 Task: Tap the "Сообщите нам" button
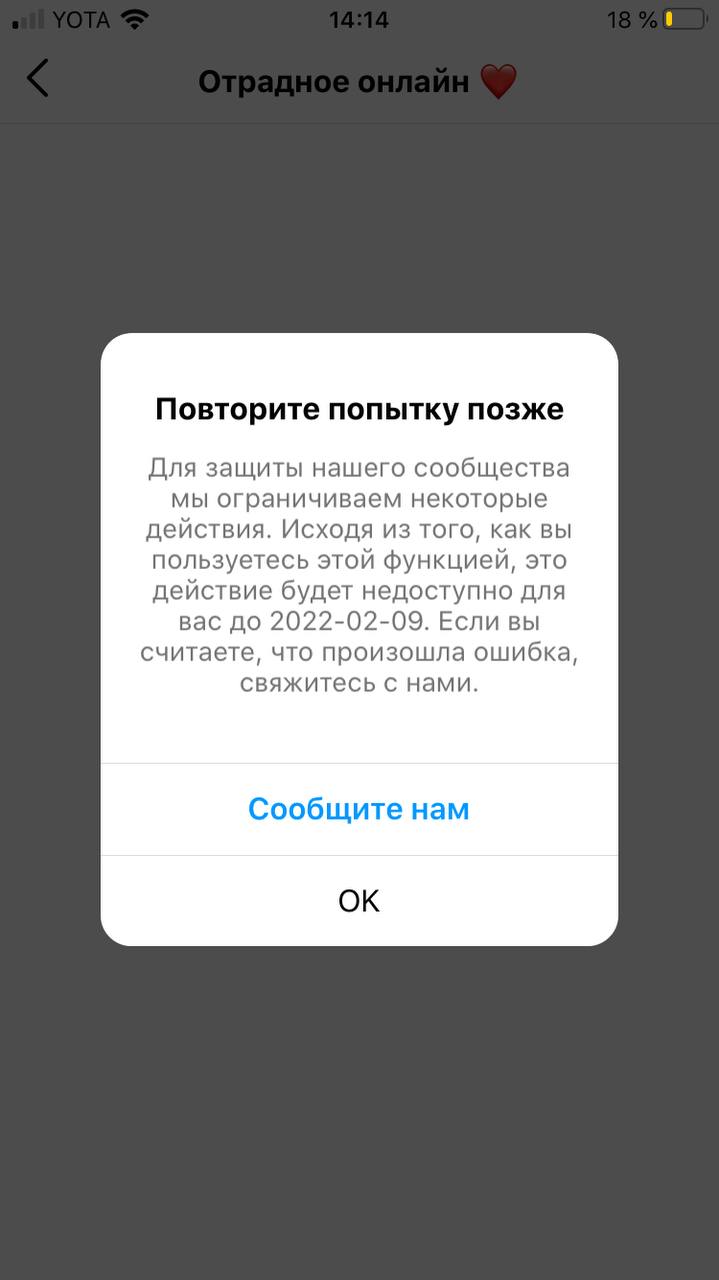(359, 809)
